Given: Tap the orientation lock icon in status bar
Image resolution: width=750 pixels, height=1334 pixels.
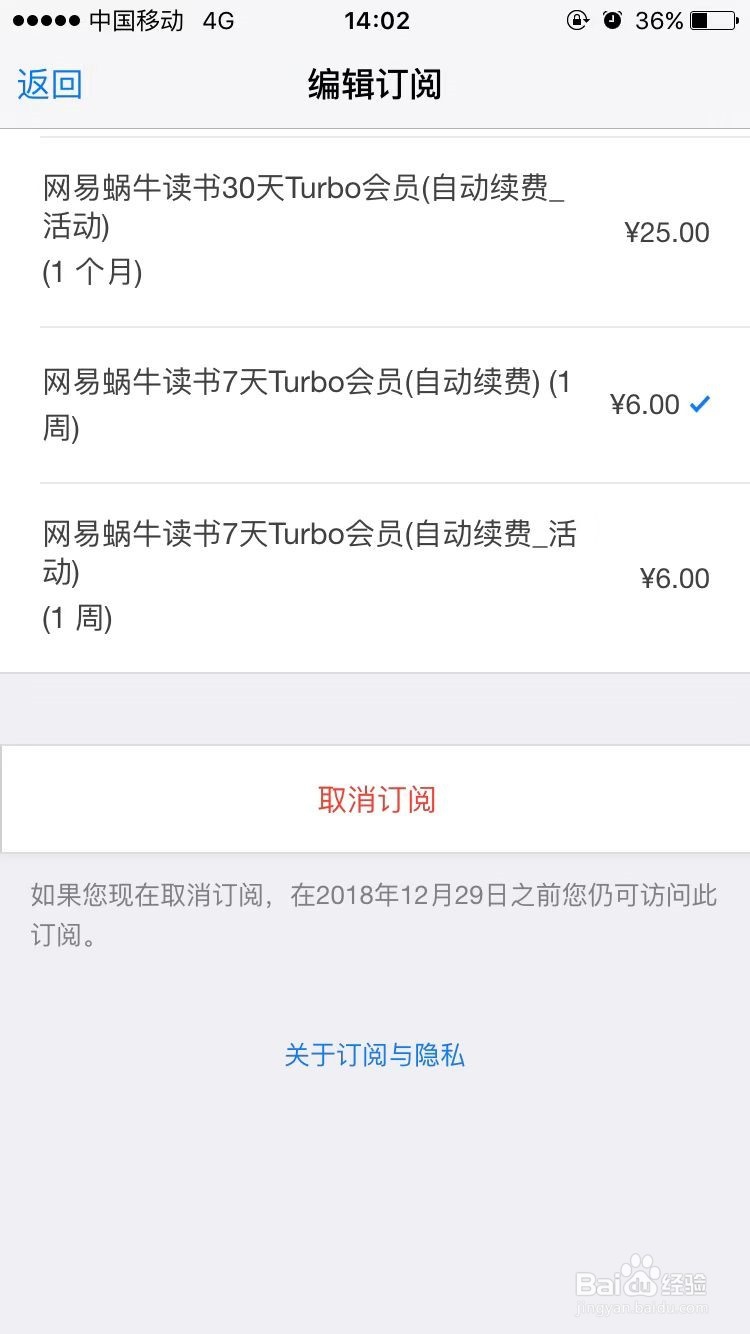Looking at the screenshot, I should click(578, 20).
